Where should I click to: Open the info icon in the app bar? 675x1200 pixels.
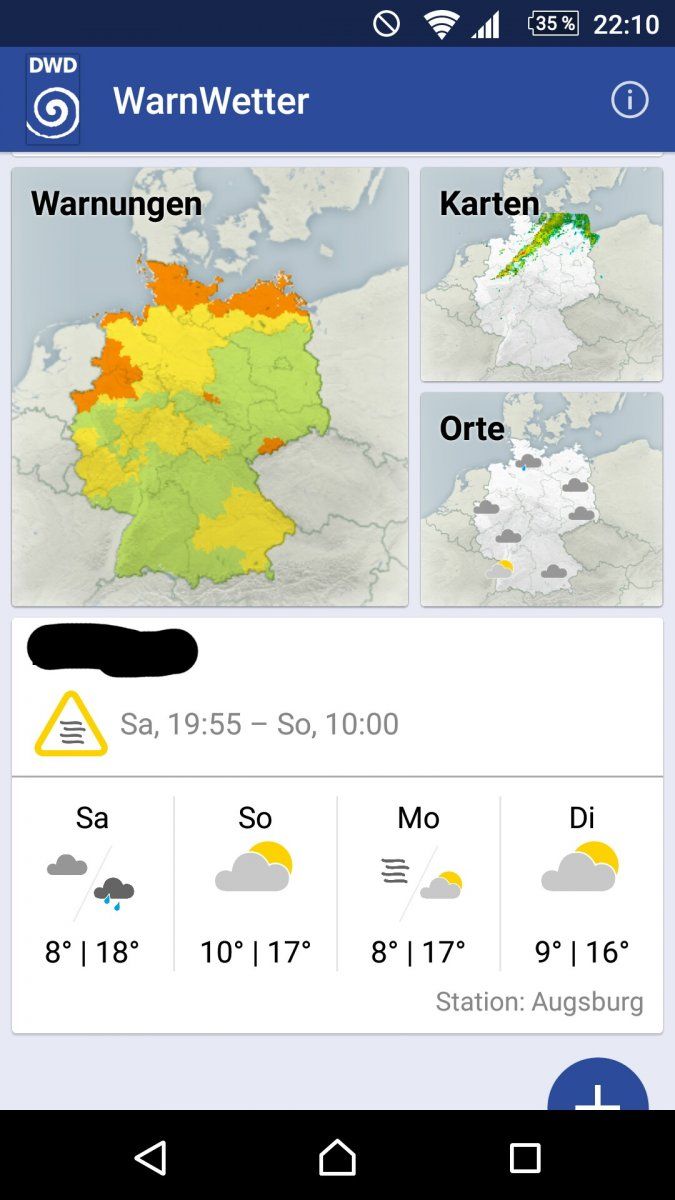coord(630,100)
